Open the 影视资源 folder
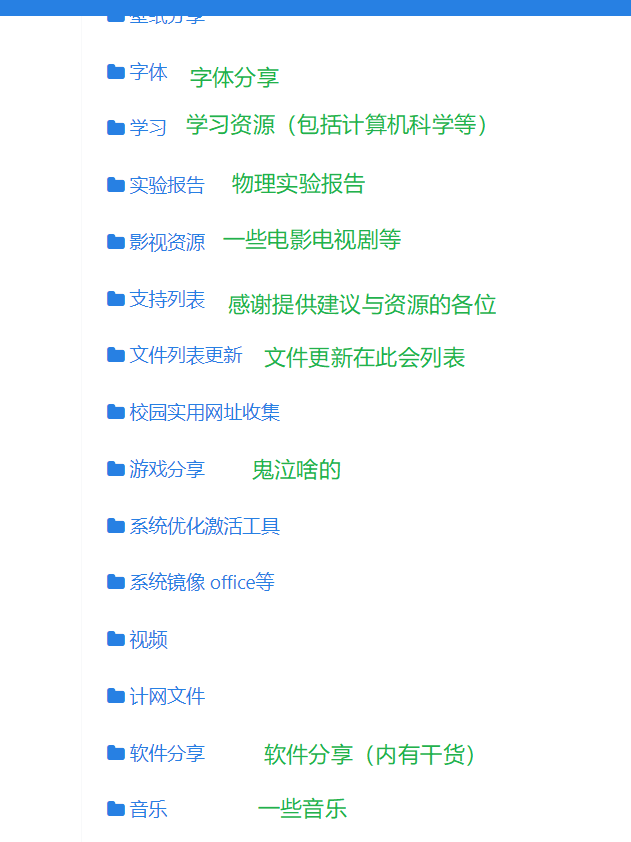Image resolution: width=631 pixels, height=842 pixels. coord(166,242)
